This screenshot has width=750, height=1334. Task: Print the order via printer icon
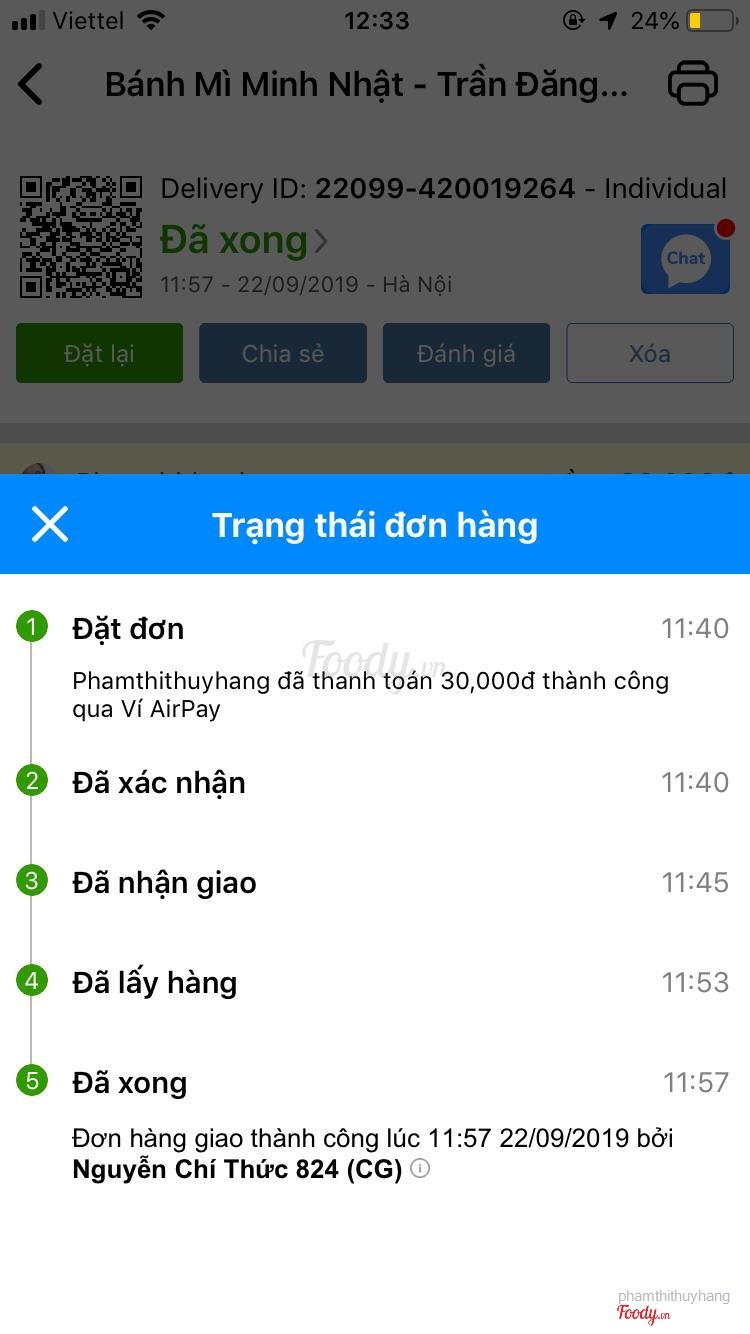click(693, 84)
